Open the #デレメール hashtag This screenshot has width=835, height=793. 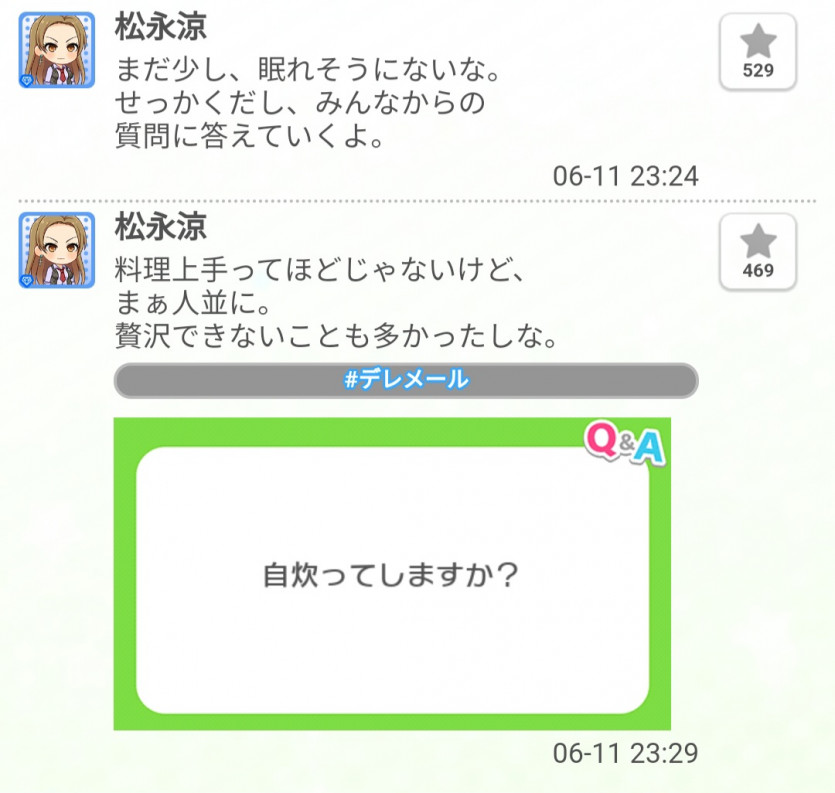click(406, 381)
